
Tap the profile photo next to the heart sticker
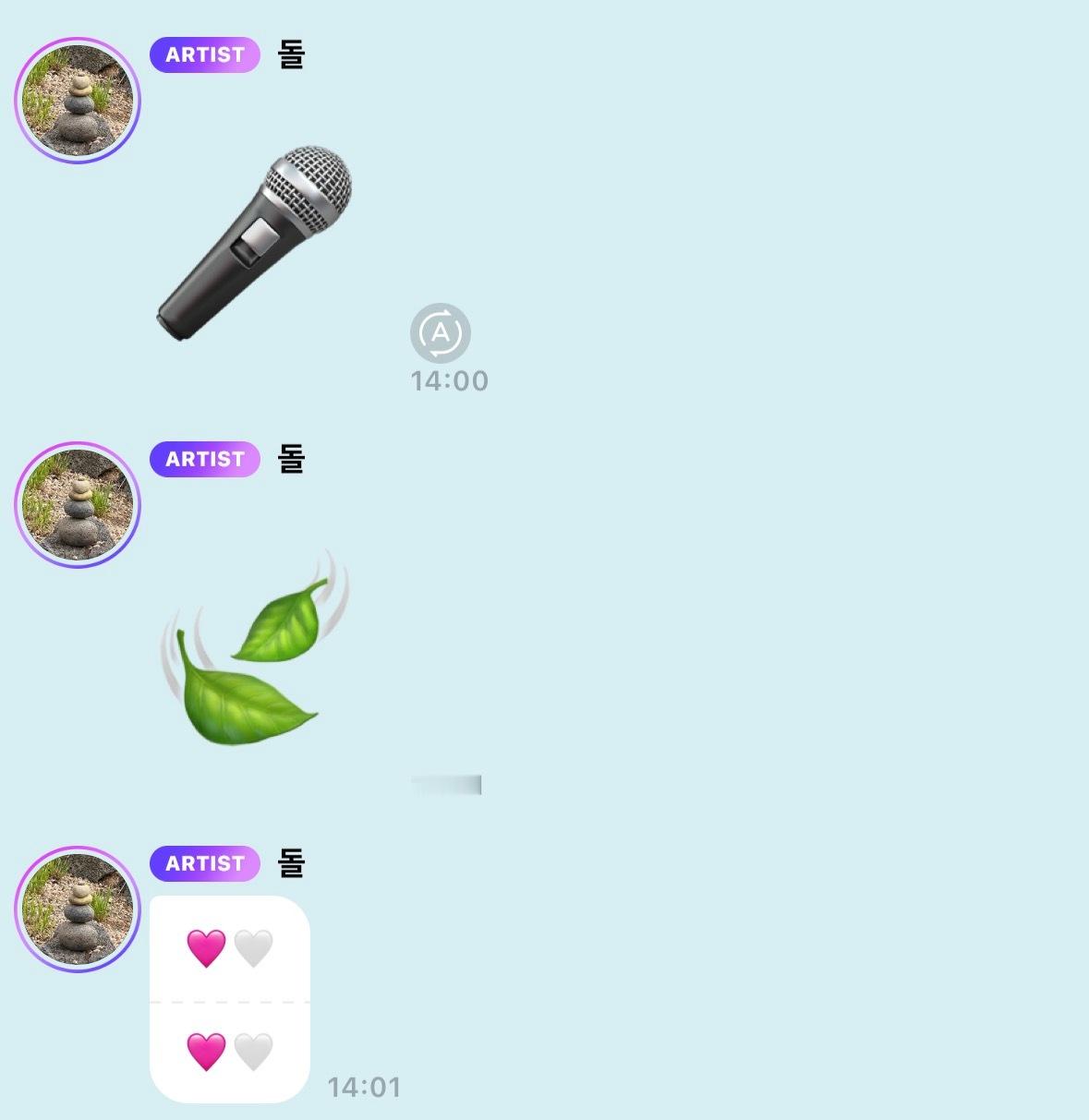tap(77, 909)
